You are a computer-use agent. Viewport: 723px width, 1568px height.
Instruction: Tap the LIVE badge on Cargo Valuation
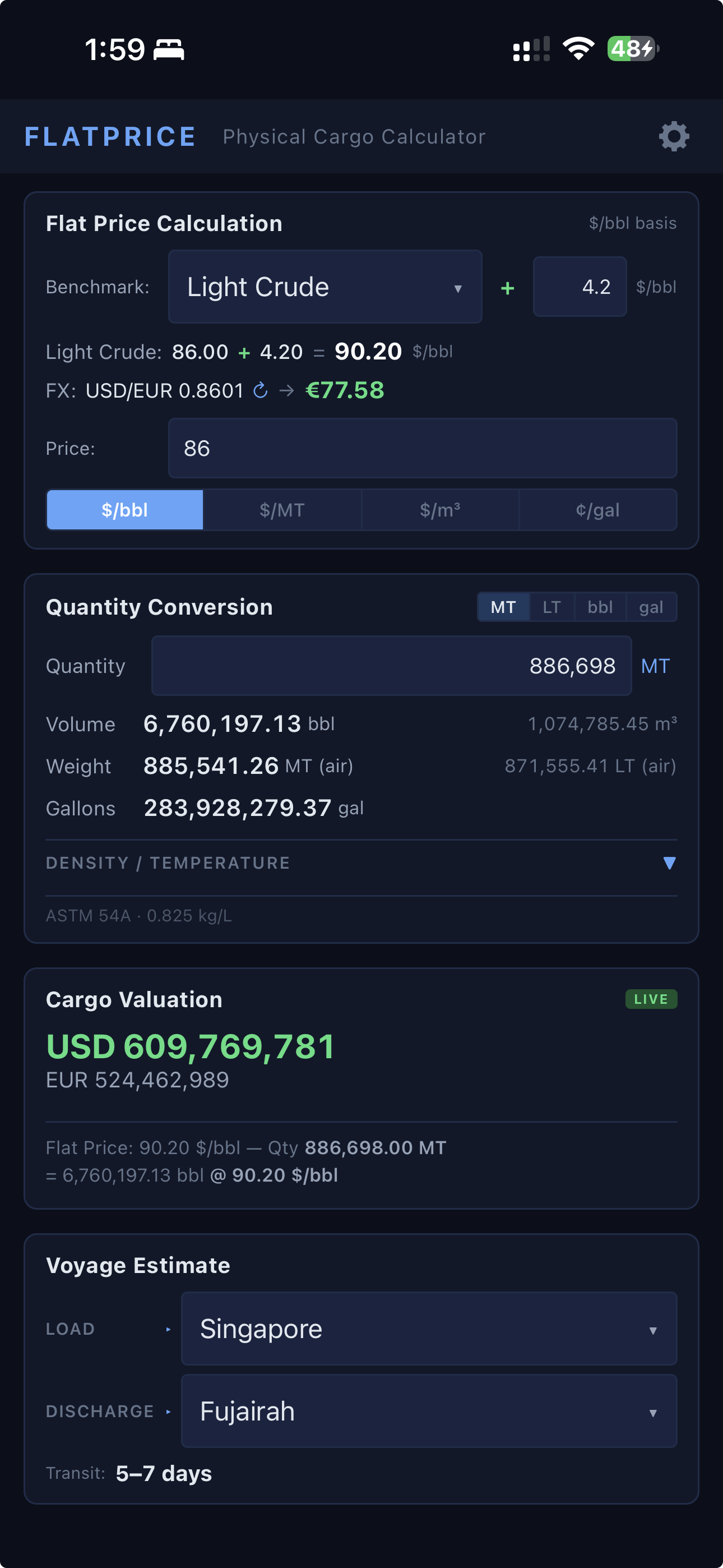pos(651,998)
